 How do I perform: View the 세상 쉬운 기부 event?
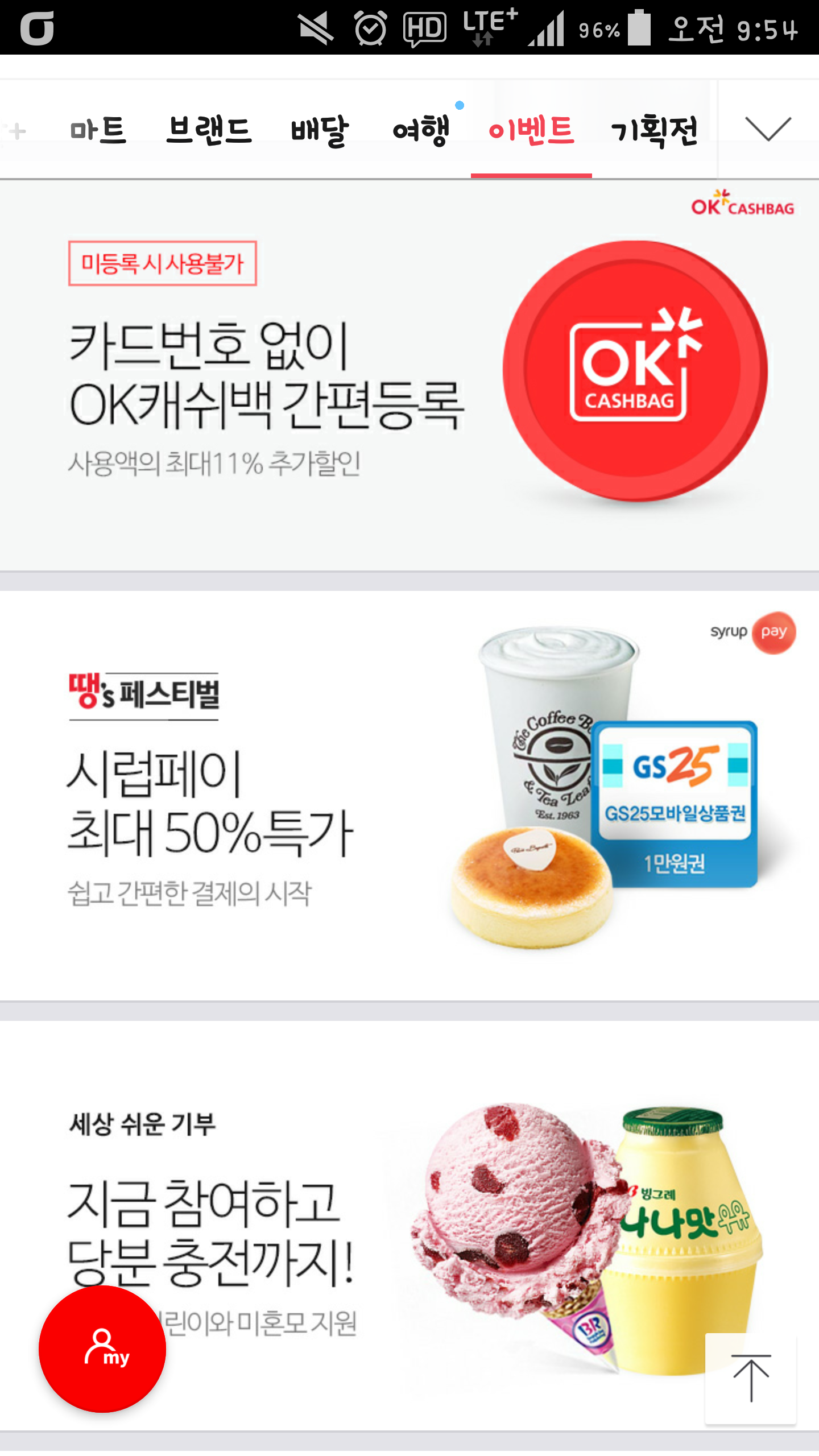[409, 1194]
